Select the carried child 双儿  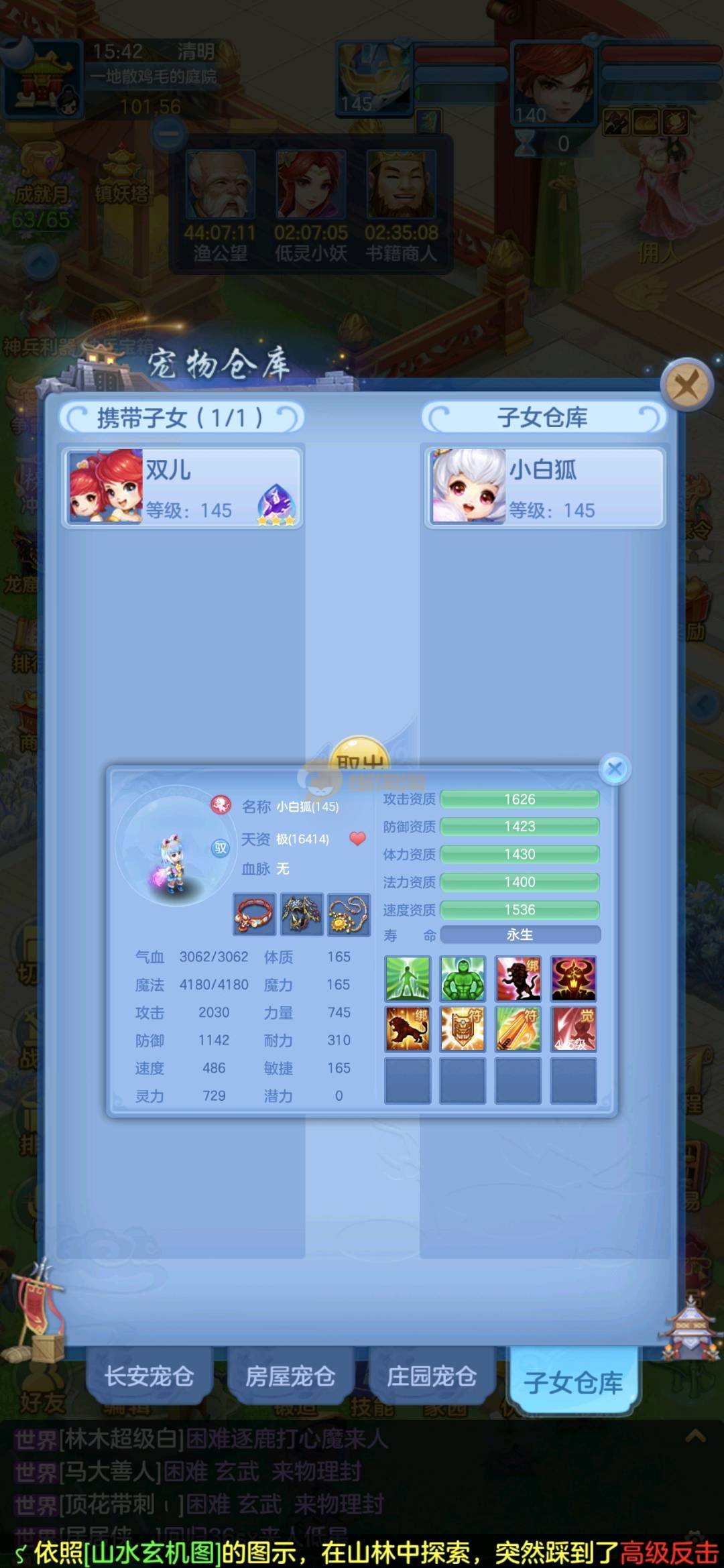point(182,487)
